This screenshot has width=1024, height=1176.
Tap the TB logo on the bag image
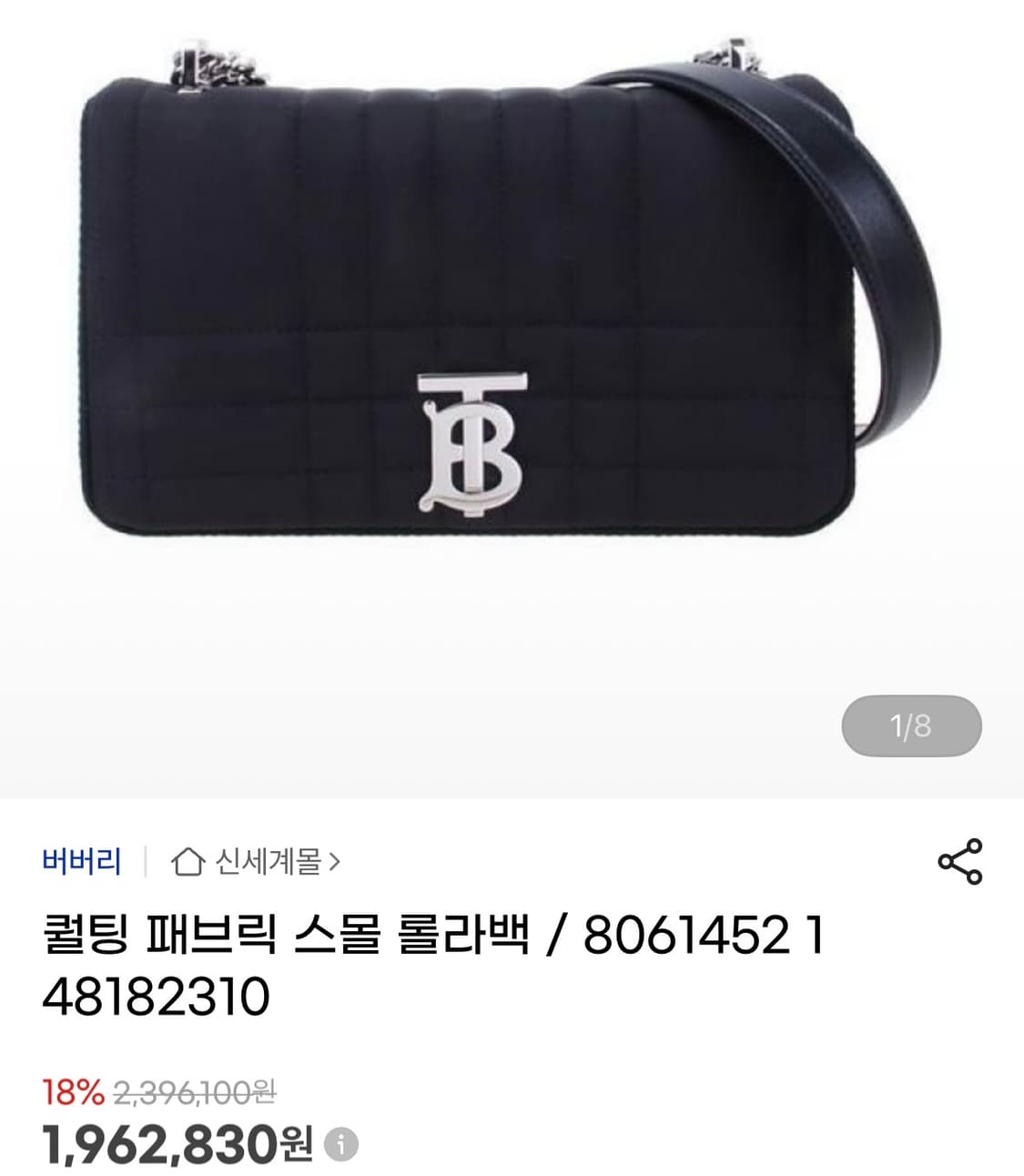point(469,441)
